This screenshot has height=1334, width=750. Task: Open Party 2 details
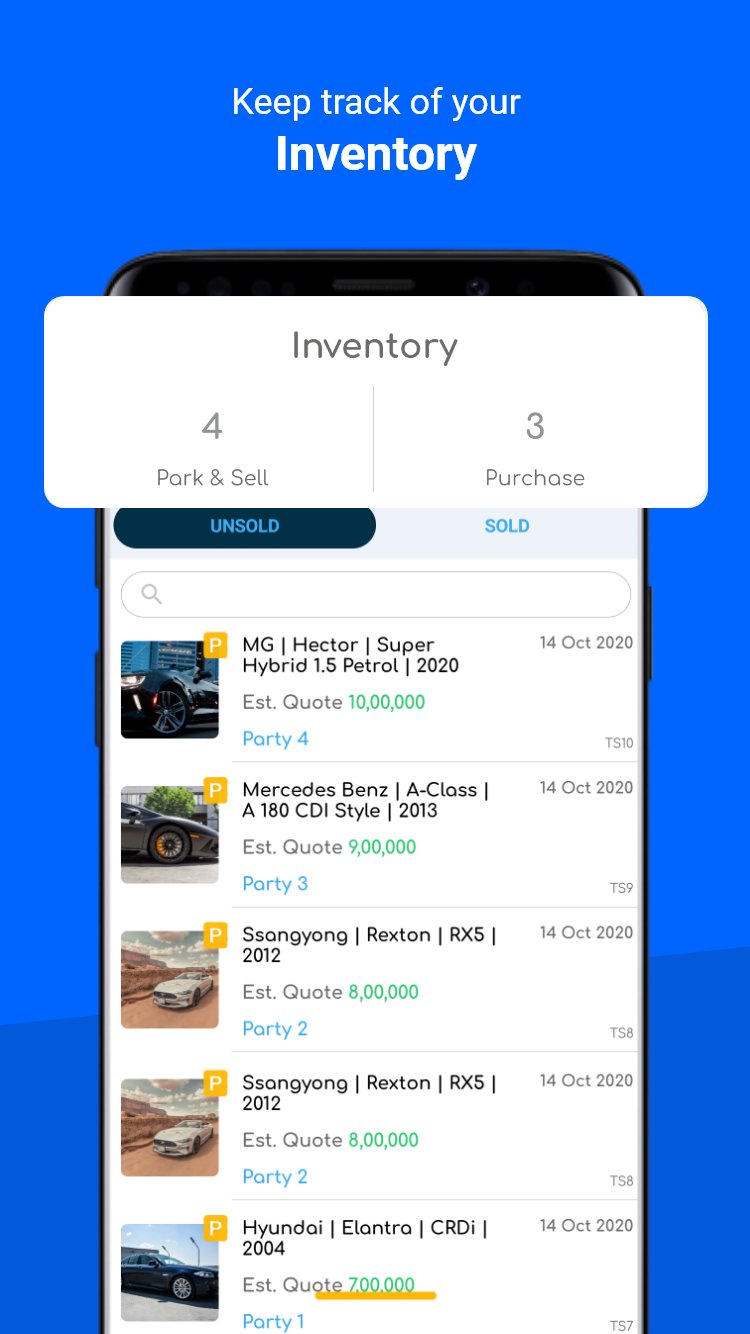pyautogui.click(x=275, y=1028)
